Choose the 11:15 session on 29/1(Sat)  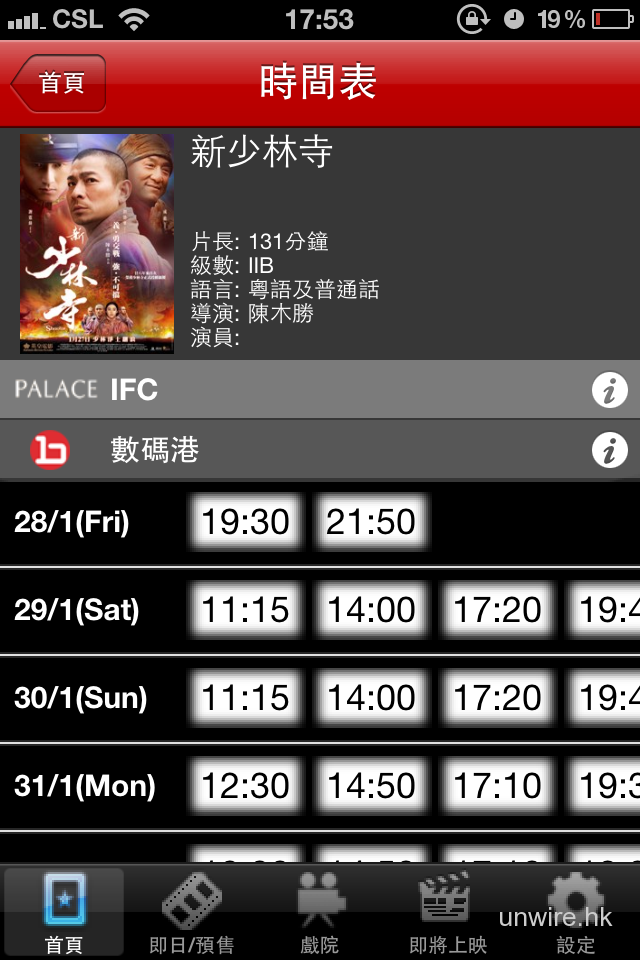tap(245, 610)
